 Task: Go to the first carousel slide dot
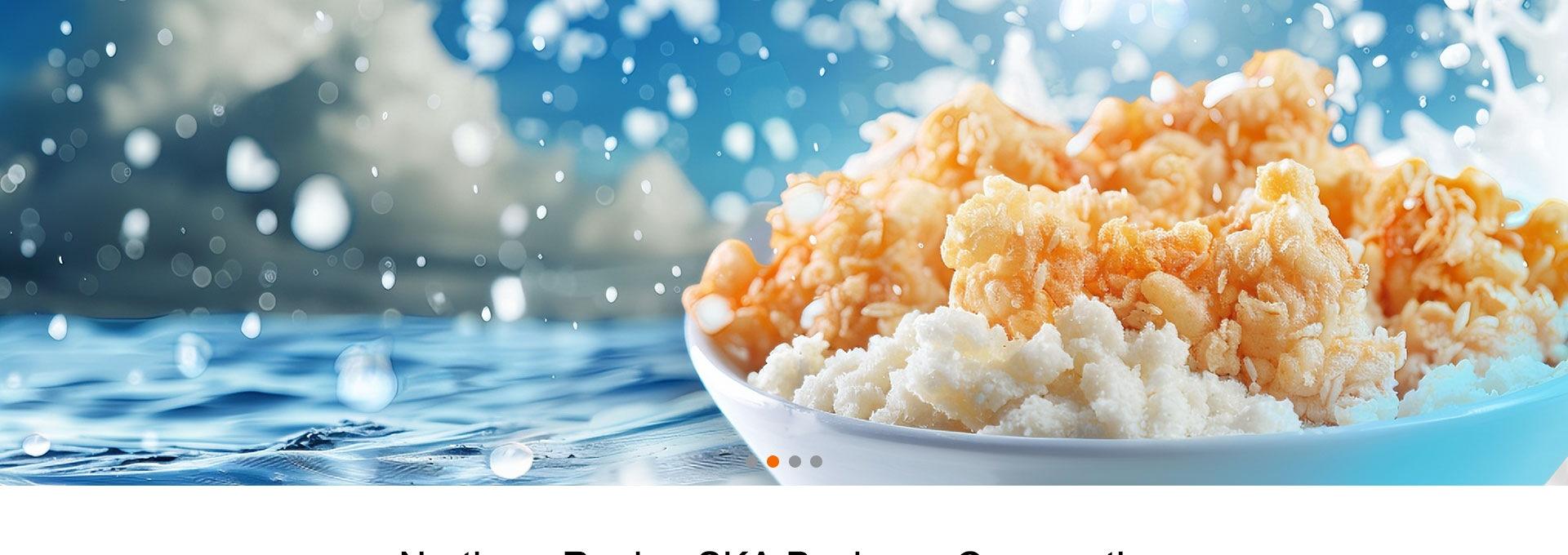[751, 461]
